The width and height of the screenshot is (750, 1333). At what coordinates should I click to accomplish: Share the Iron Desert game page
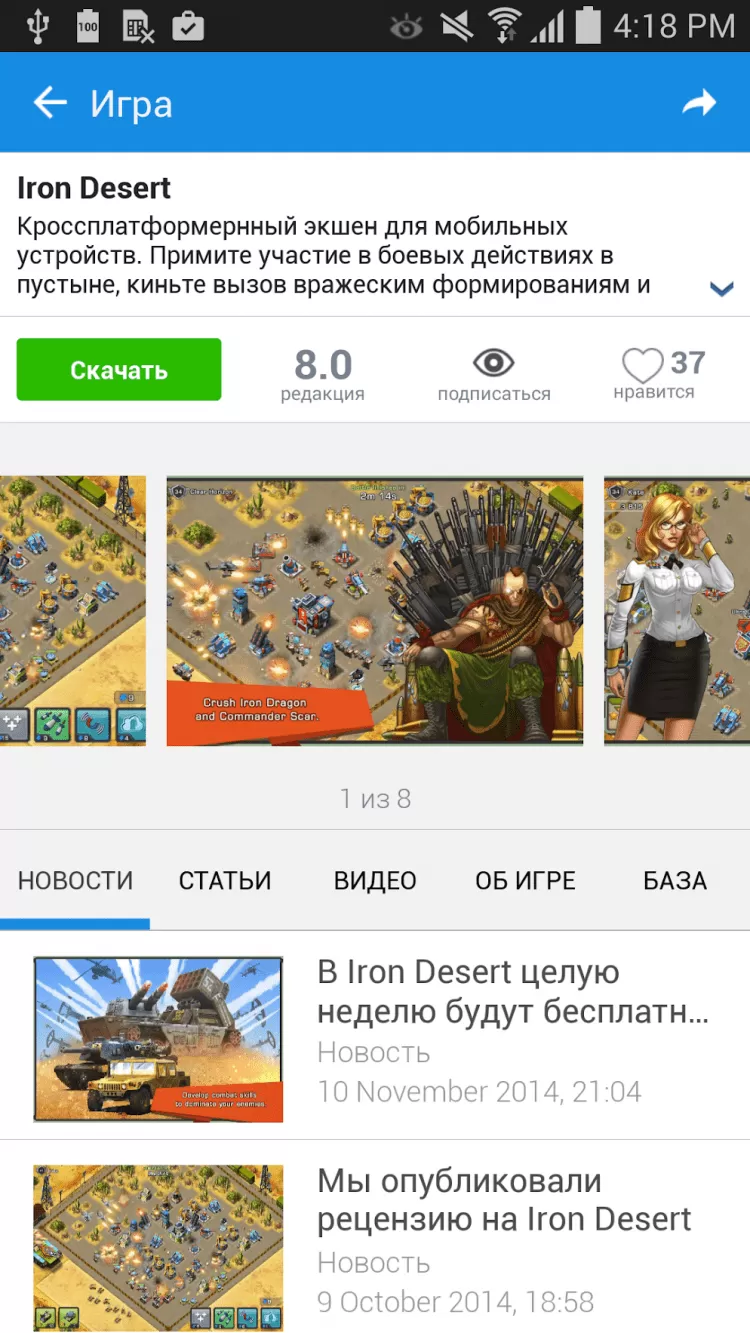tap(699, 102)
